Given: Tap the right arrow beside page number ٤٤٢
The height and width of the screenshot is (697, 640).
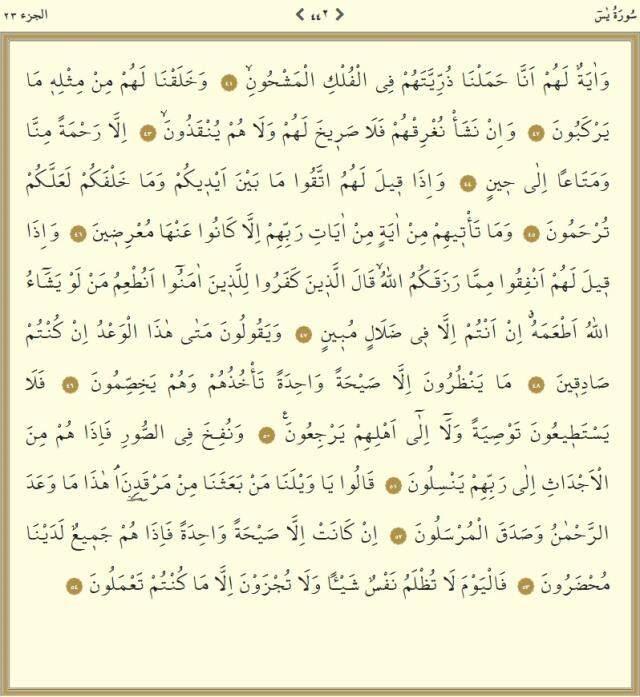Looking at the screenshot, I should [x=339, y=14].
